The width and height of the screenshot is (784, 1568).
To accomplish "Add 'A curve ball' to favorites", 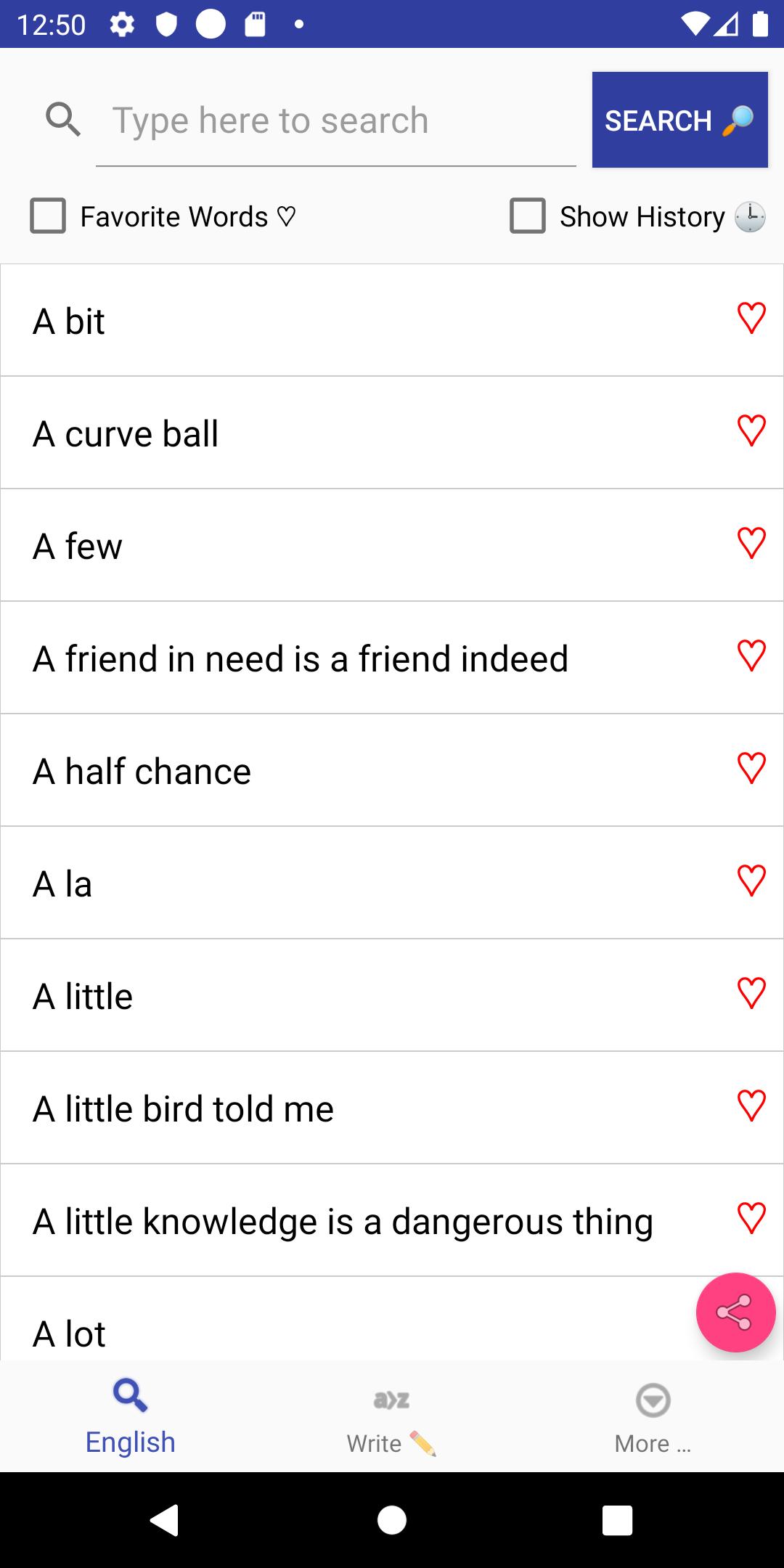I will [751, 430].
